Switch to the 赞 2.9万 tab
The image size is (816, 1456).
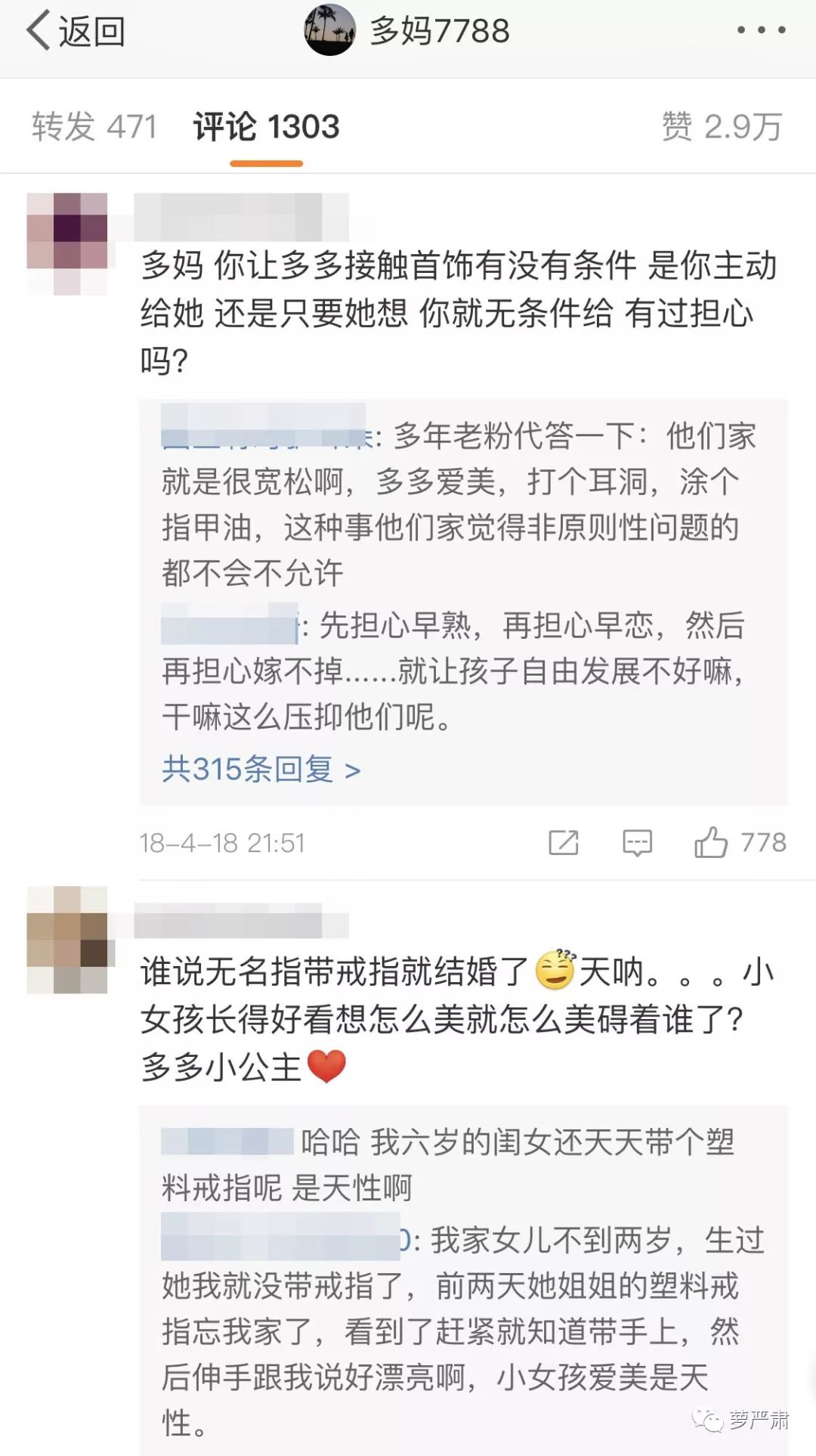point(722,126)
